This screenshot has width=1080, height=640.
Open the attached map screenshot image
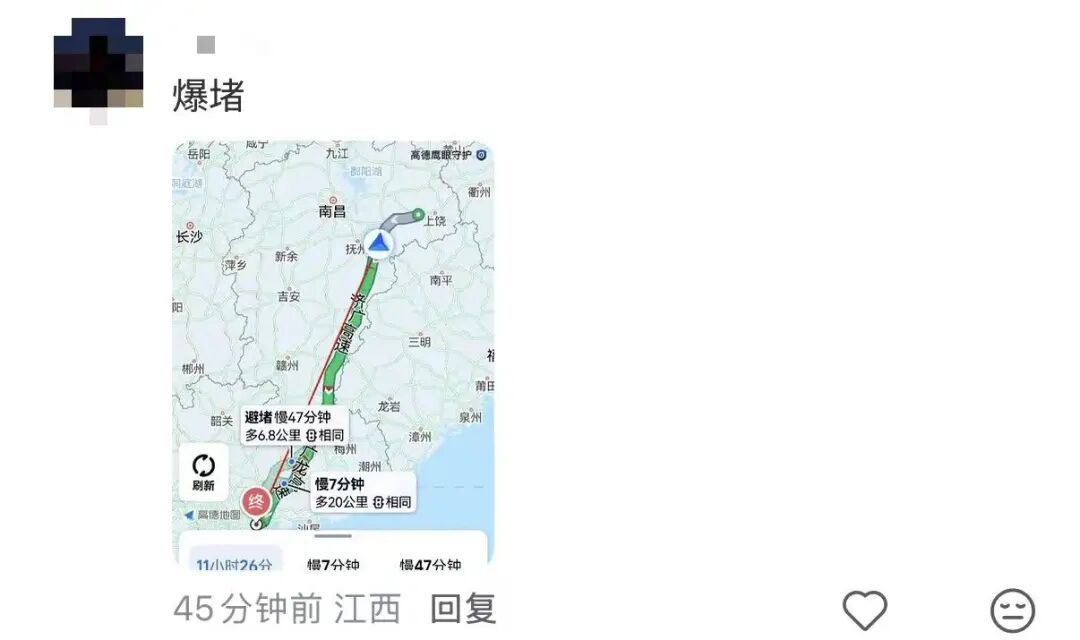[333, 355]
